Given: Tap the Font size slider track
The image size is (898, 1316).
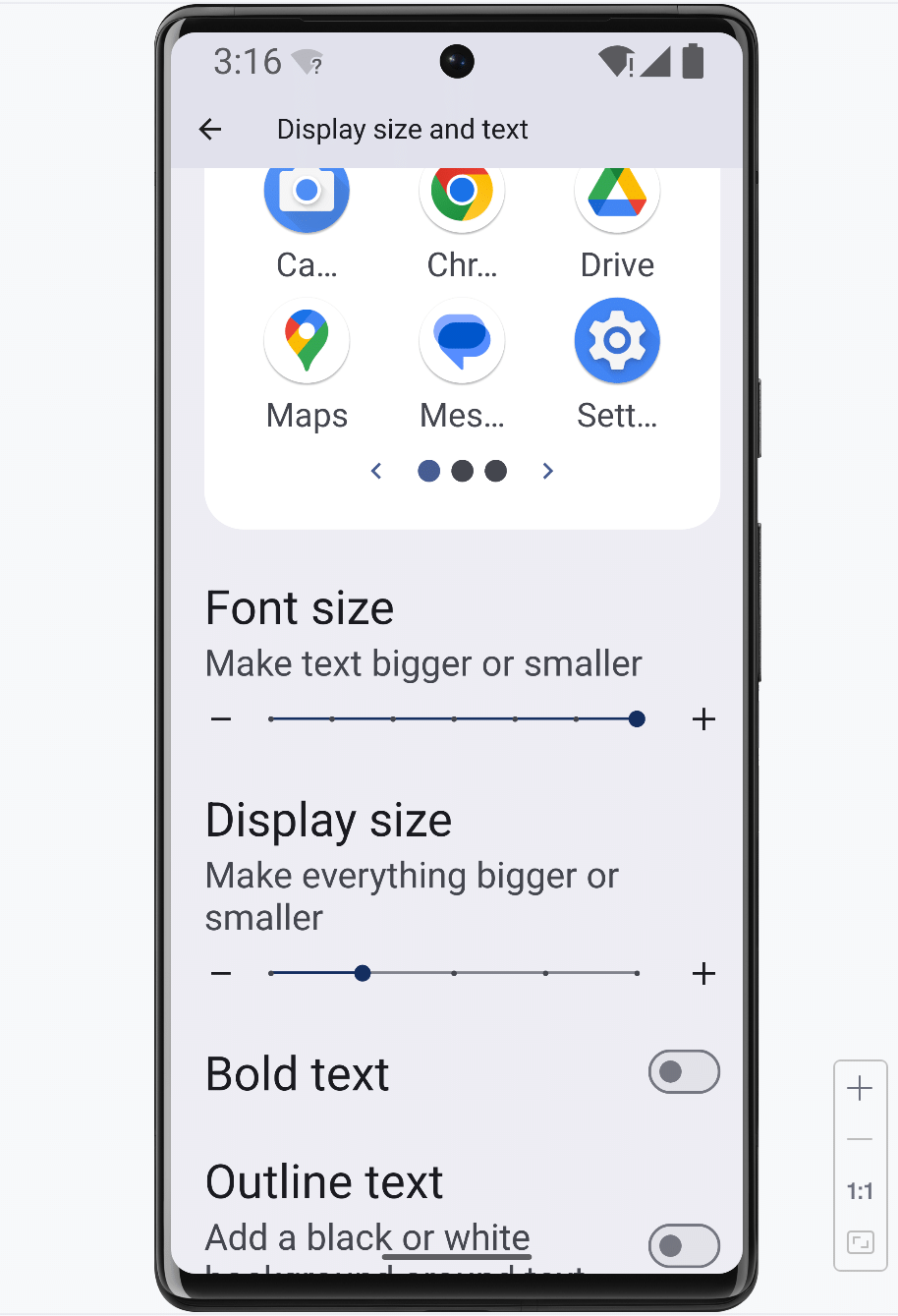Looking at the screenshot, I should [x=454, y=719].
